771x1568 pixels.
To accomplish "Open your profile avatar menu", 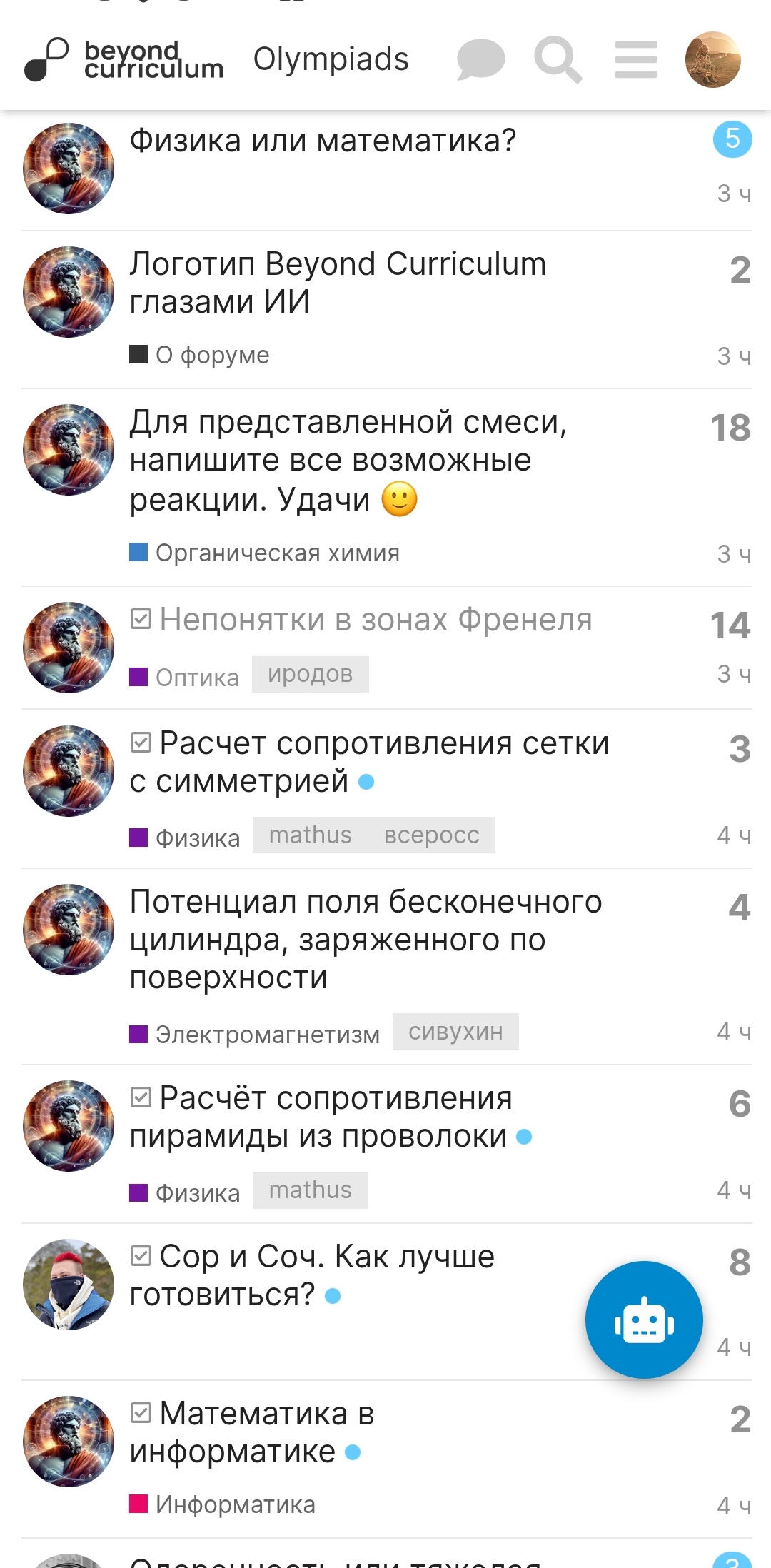I will click(x=712, y=59).
